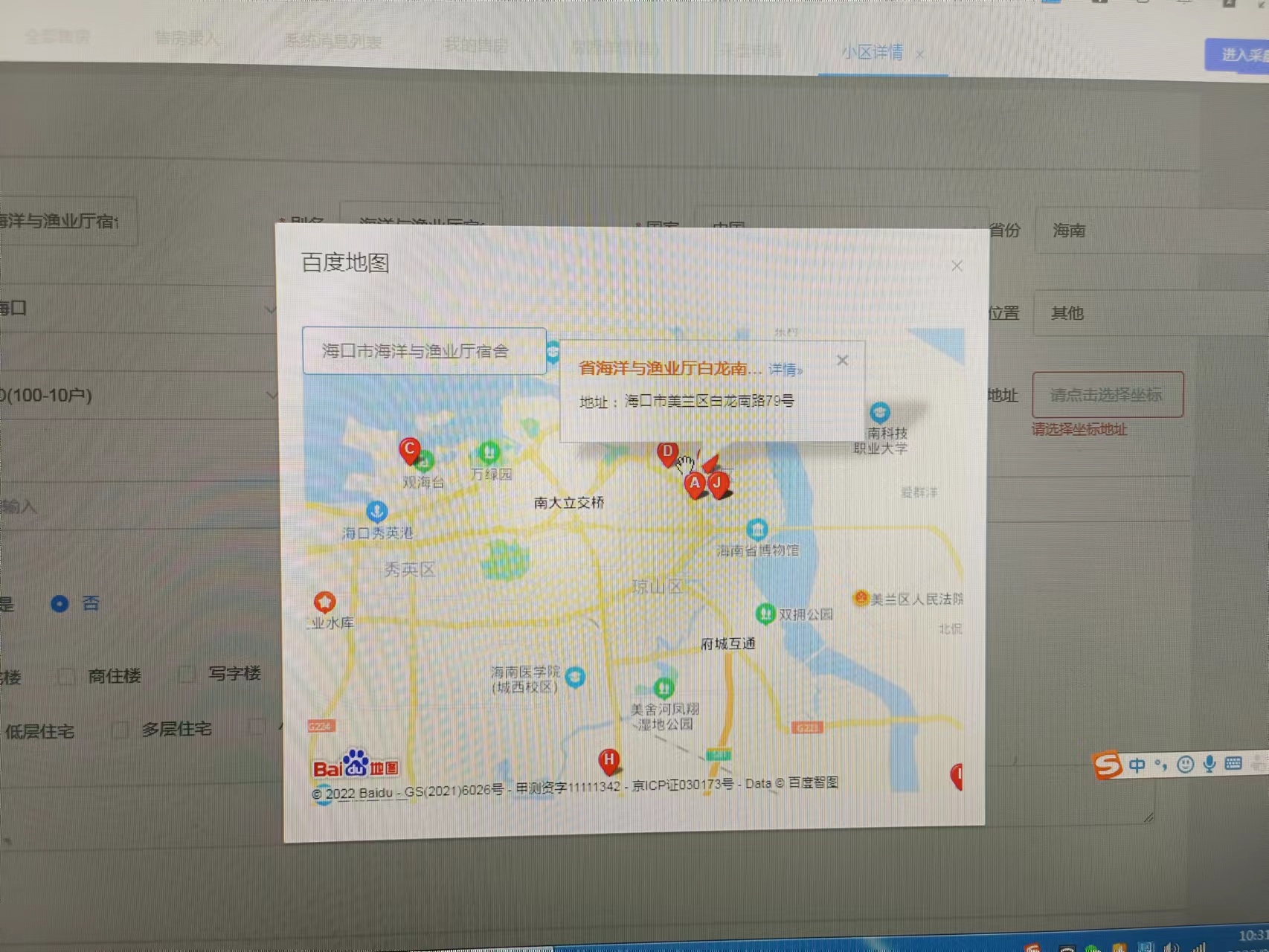Tick the 多层住宅 checkbox
The height and width of the screenshot is (952, 1269).
[120, 730]
